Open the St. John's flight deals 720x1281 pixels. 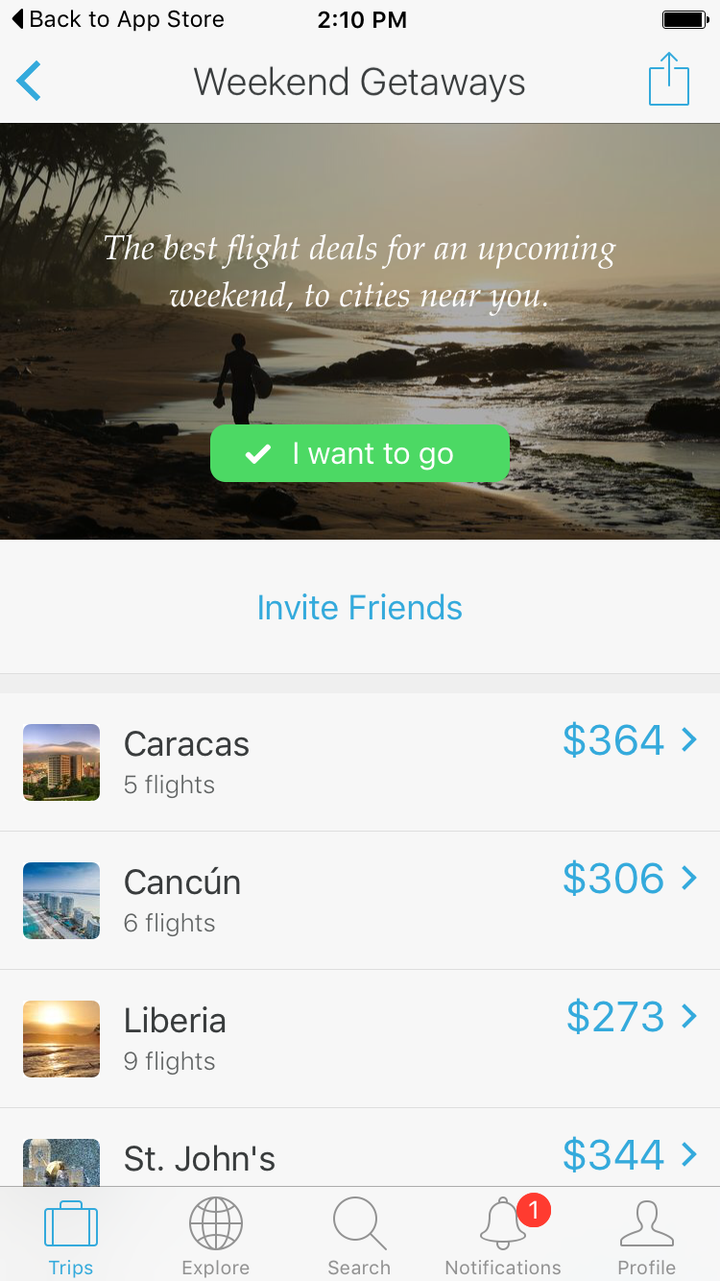[x=360, y=1148]
